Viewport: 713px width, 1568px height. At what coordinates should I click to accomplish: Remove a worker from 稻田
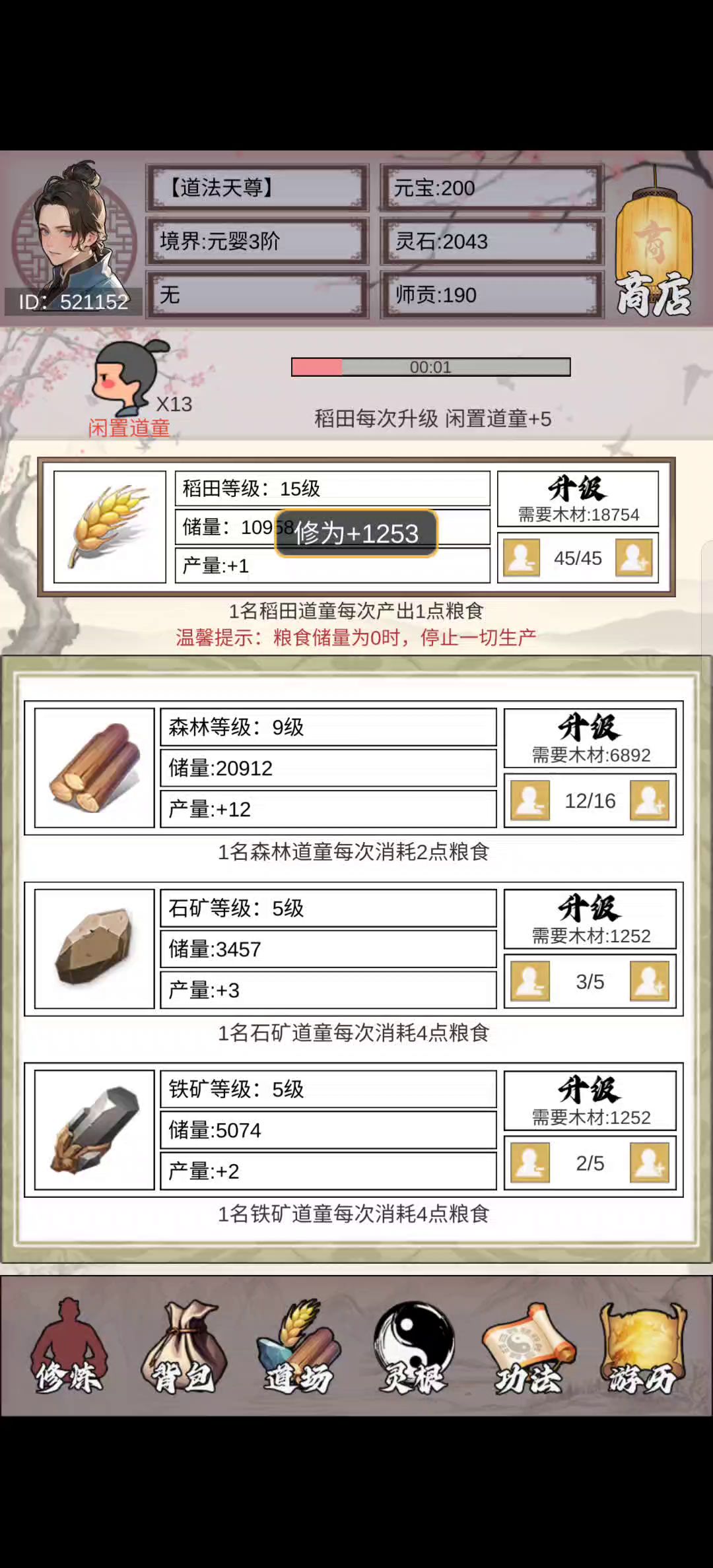click(x=522, y=558)
